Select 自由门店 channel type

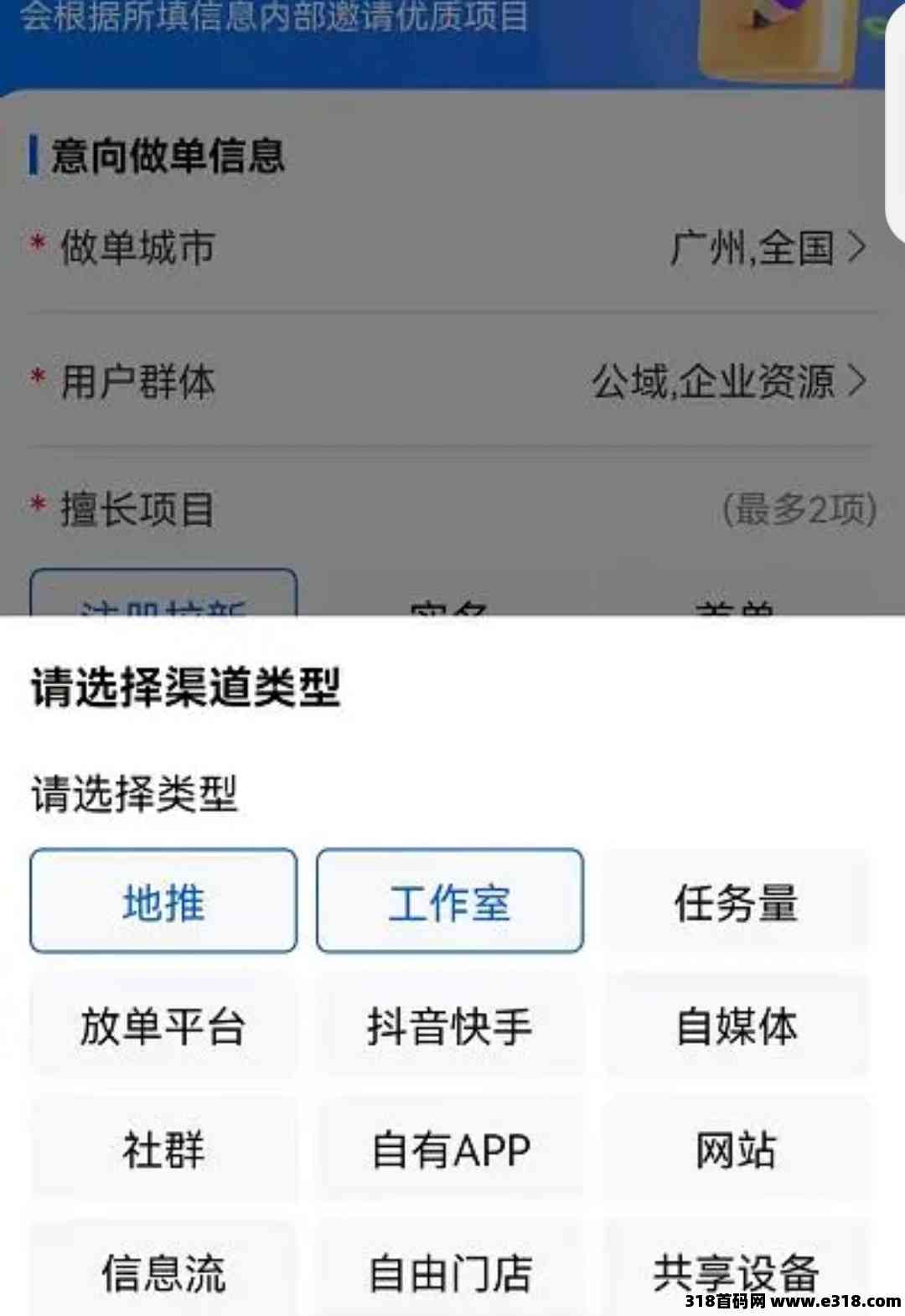[x=449, y=1272]
